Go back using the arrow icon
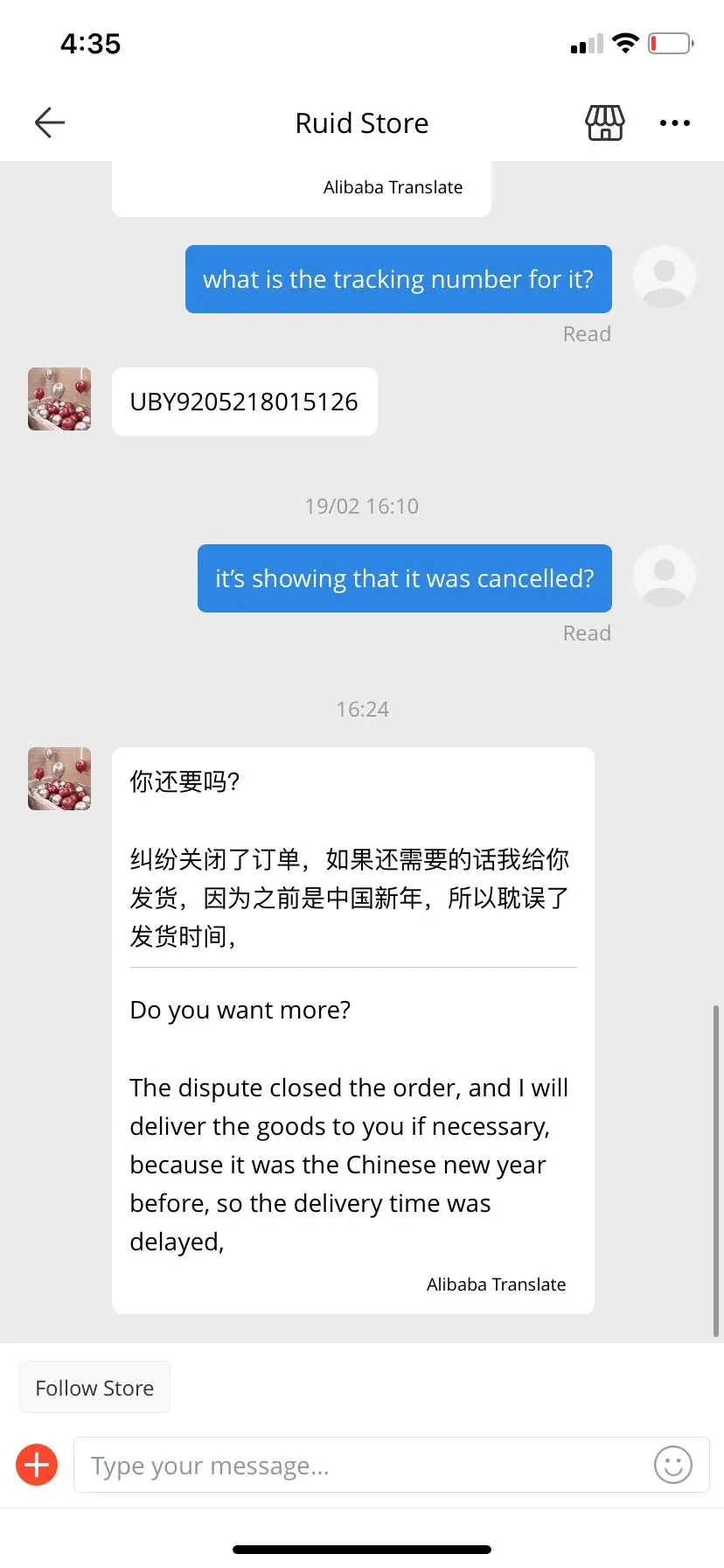This screenshot has width=724, height=1568. [50, 122]
